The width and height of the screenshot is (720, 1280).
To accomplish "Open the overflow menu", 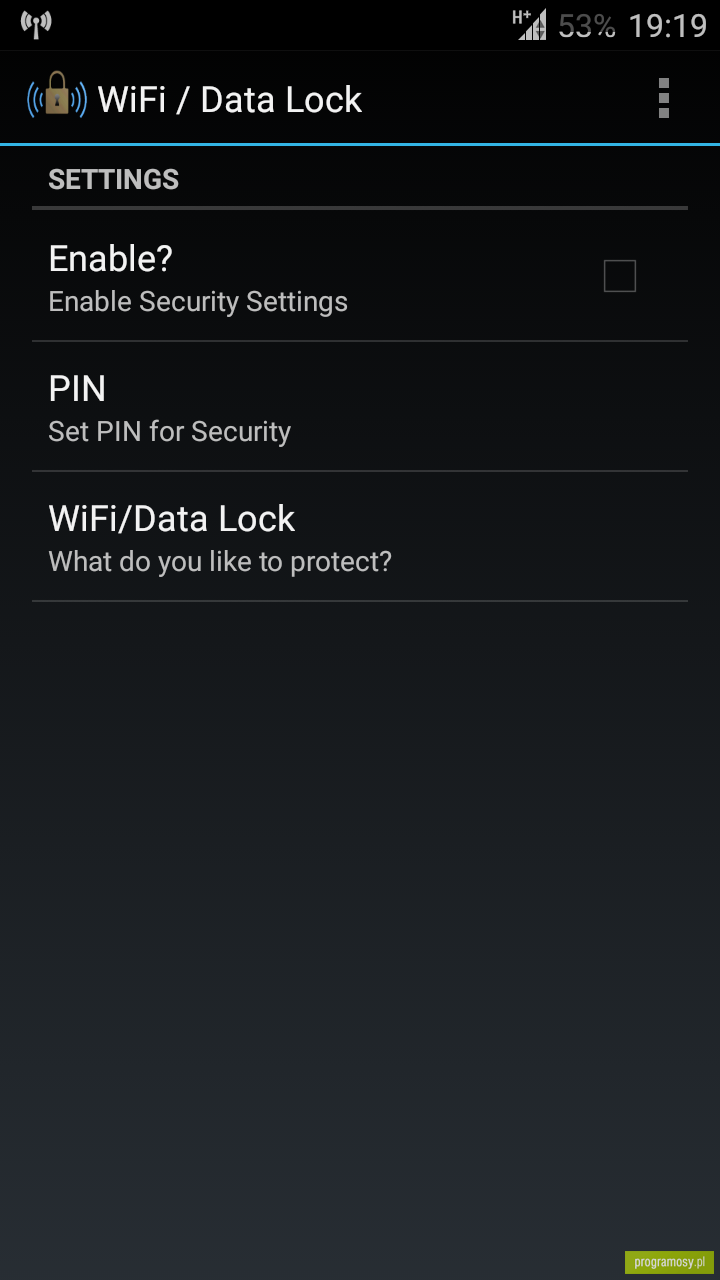I will coord(663,99).
